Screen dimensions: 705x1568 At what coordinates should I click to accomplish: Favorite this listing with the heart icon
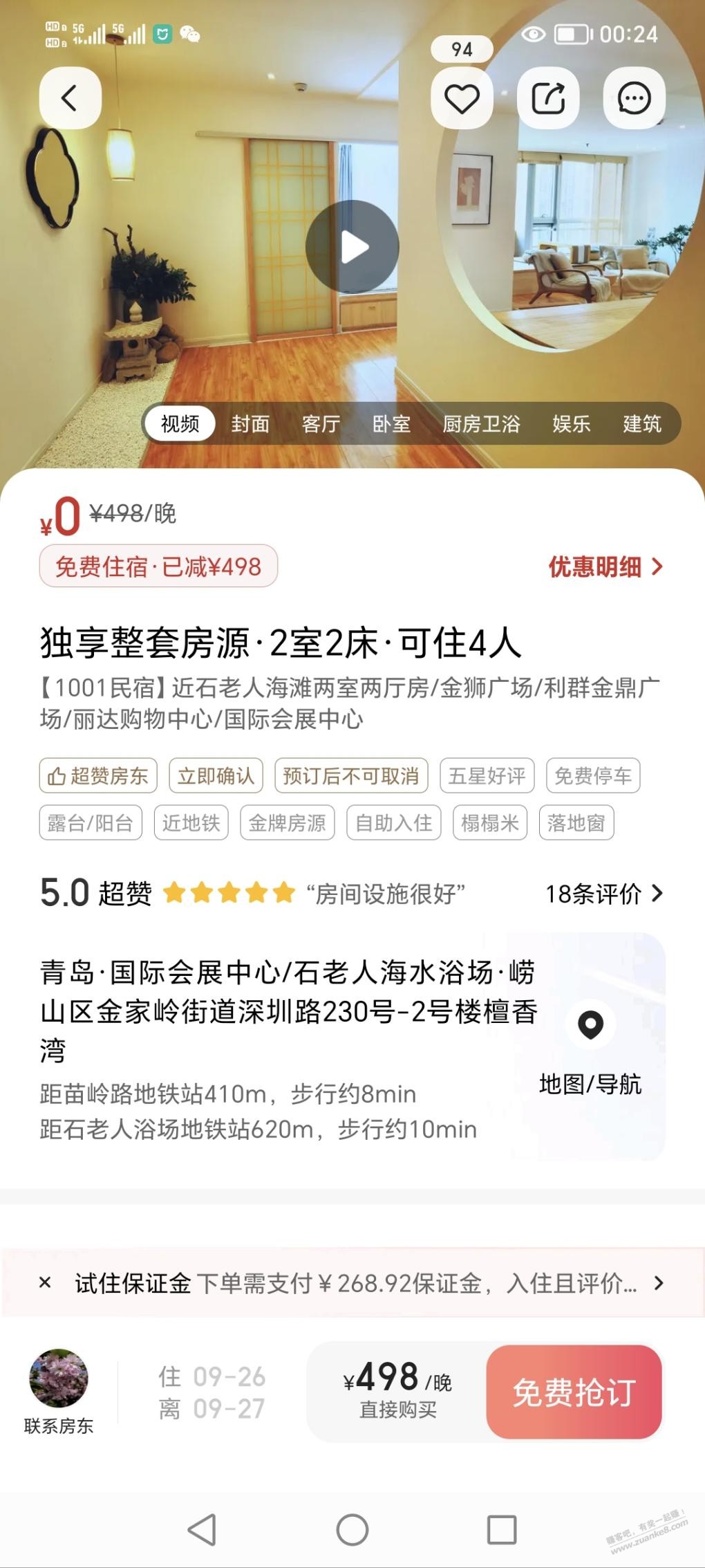coord(462,99)
